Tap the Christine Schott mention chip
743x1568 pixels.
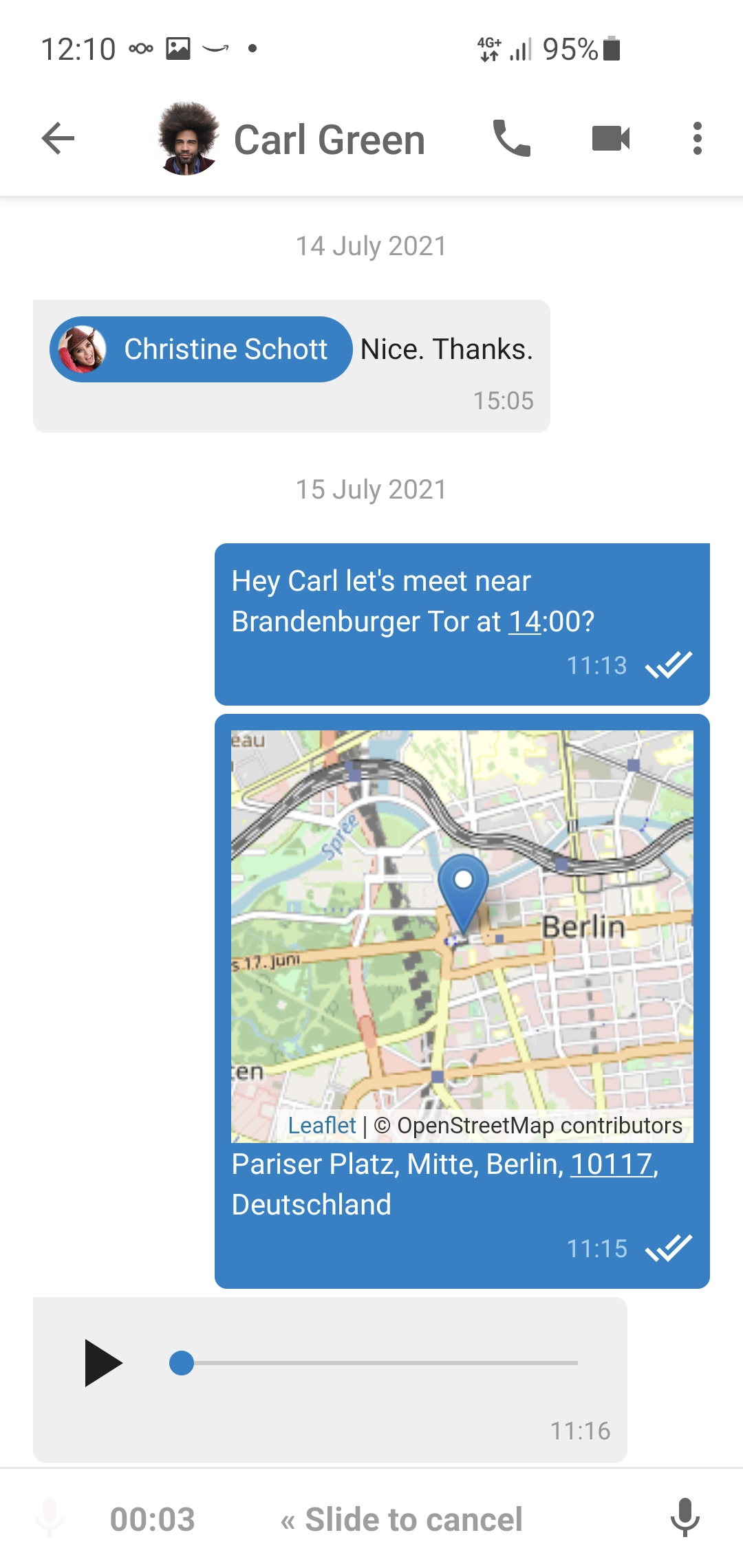(201, 349)
